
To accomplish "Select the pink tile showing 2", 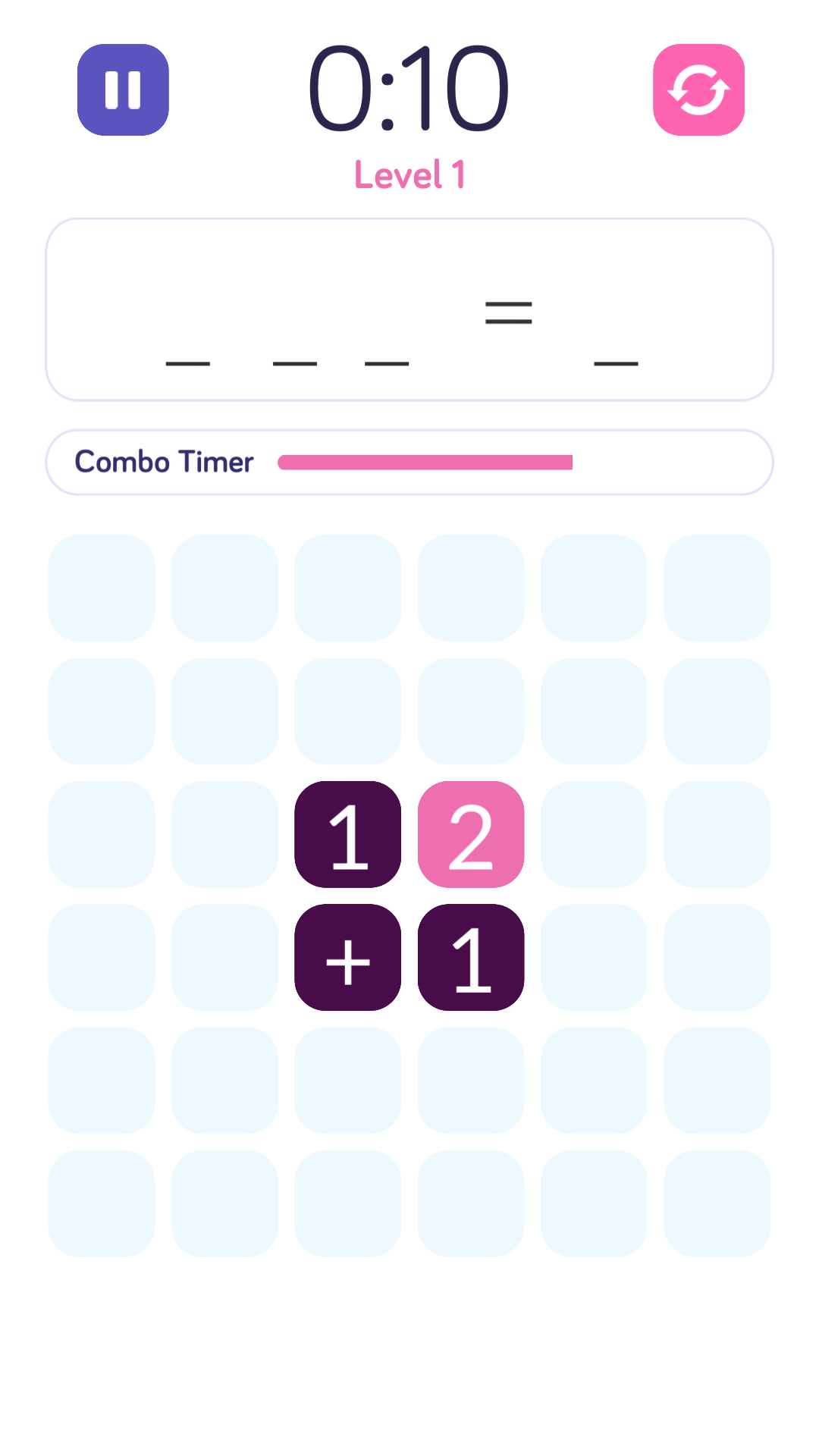I will click(x=470, y=835).
